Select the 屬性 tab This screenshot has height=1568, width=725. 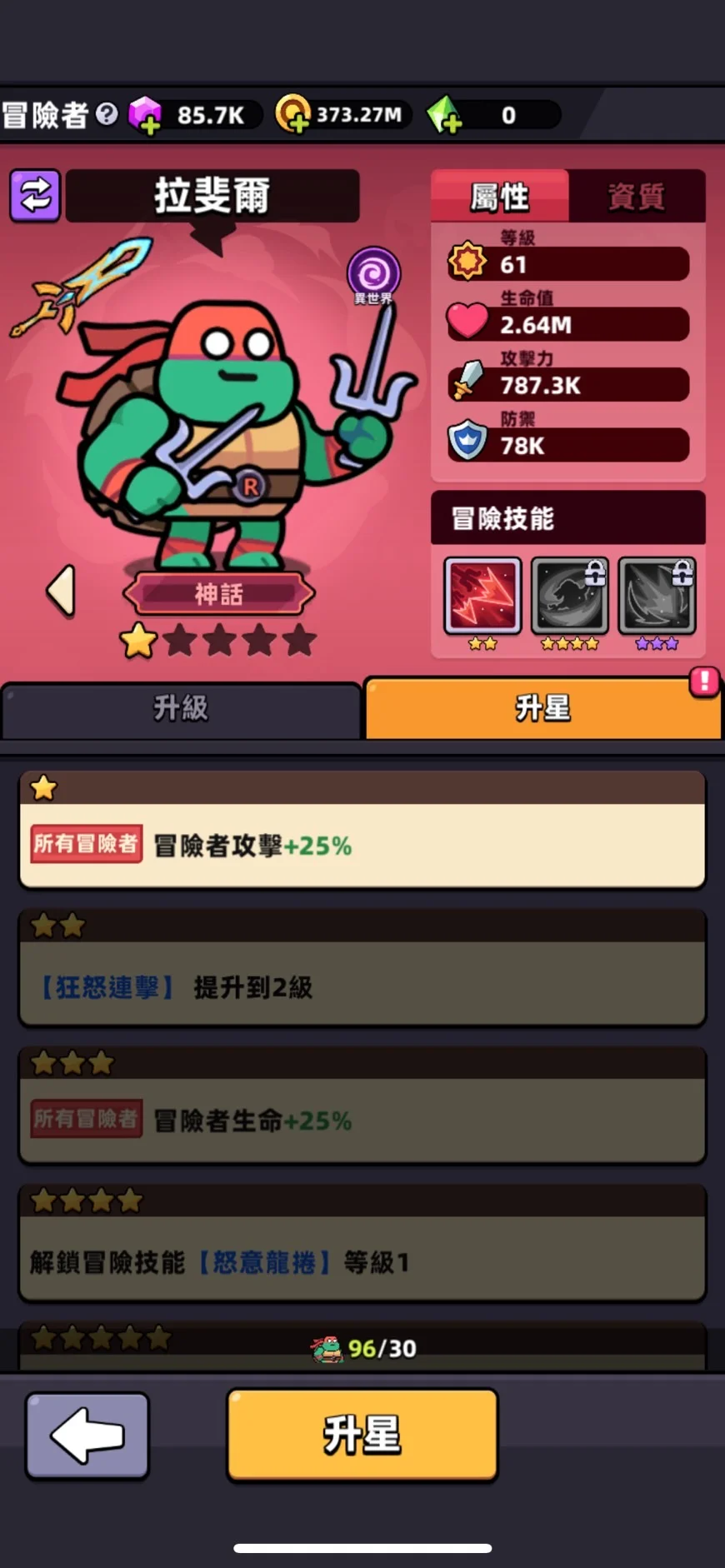pos(500,197)
